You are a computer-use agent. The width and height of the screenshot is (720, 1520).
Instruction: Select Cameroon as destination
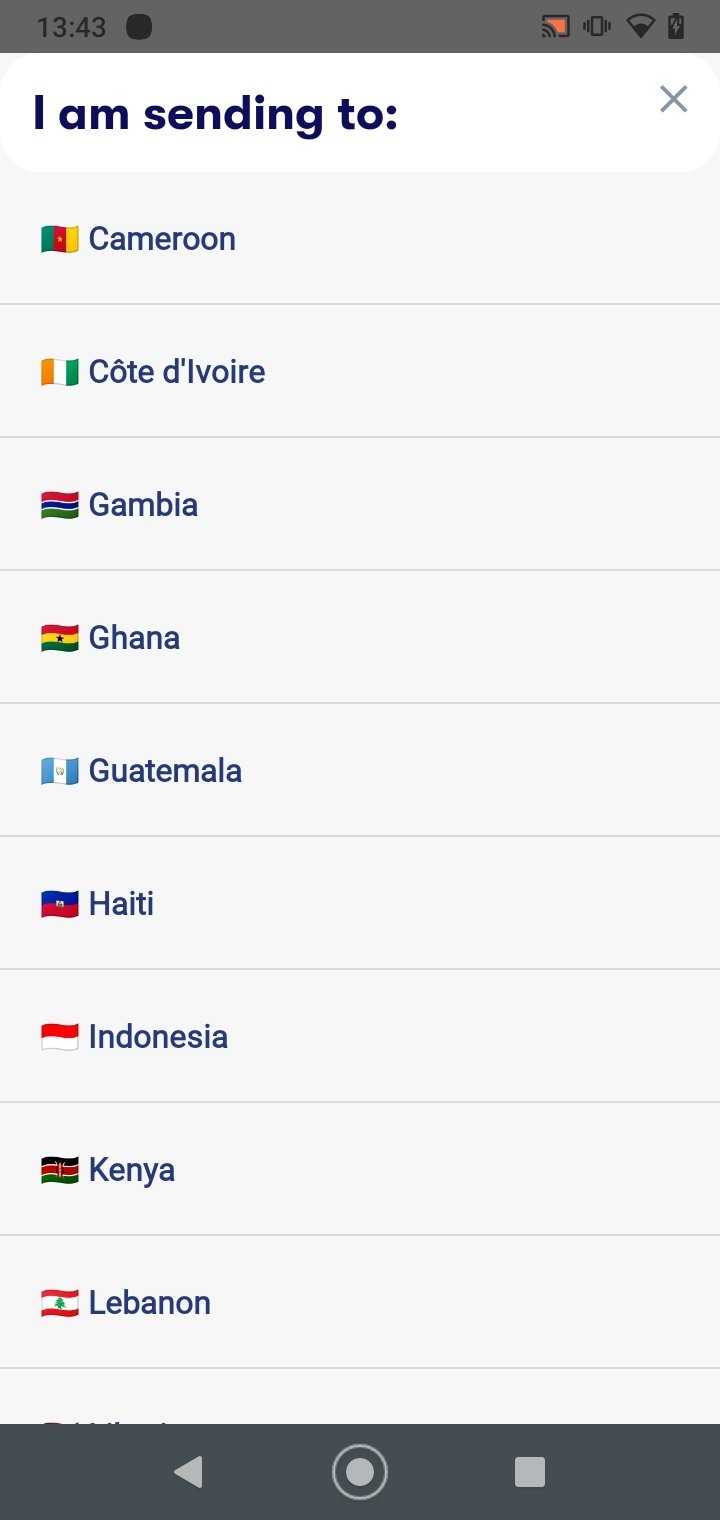(x=360, y=238)
